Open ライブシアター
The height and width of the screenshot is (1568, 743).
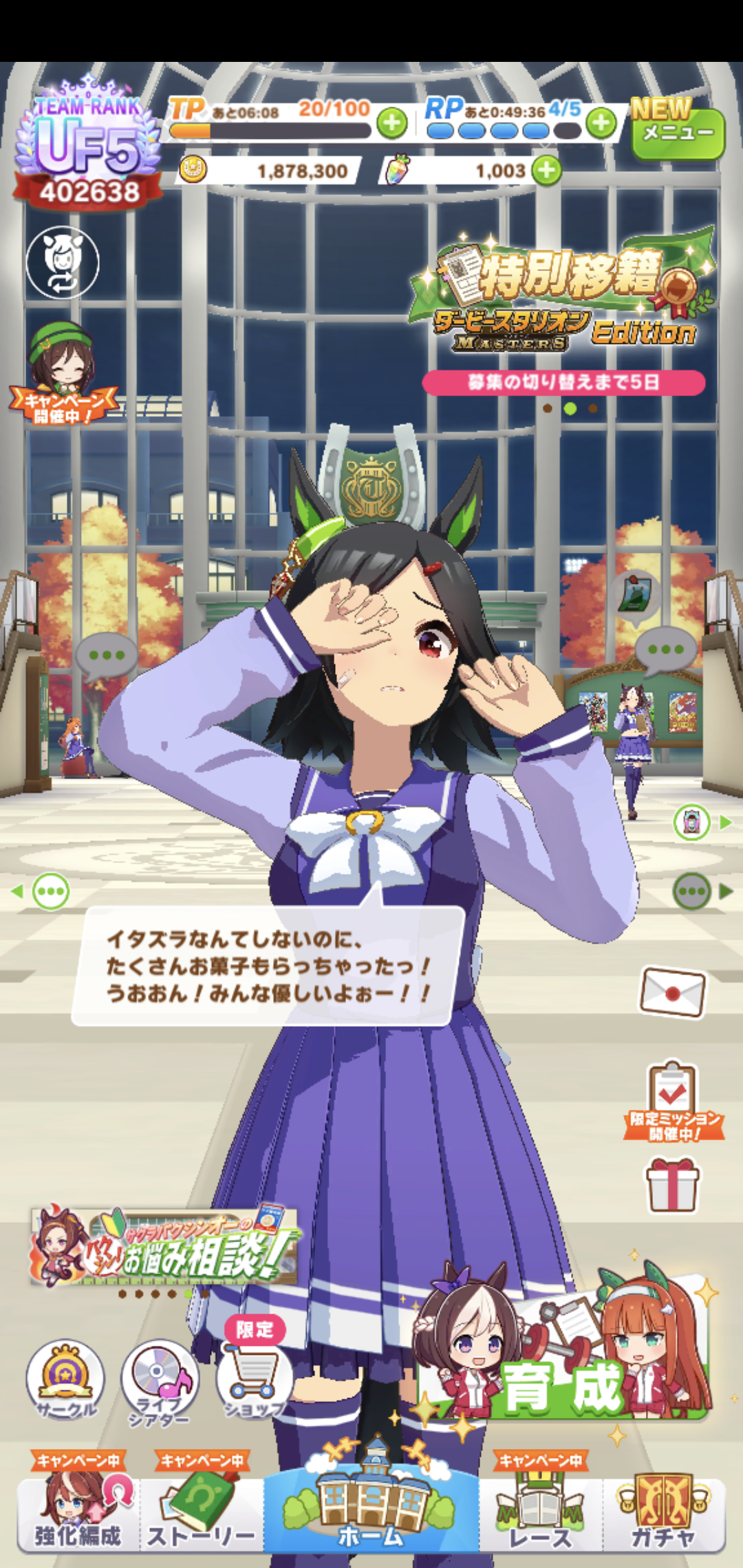(159, 1381)
